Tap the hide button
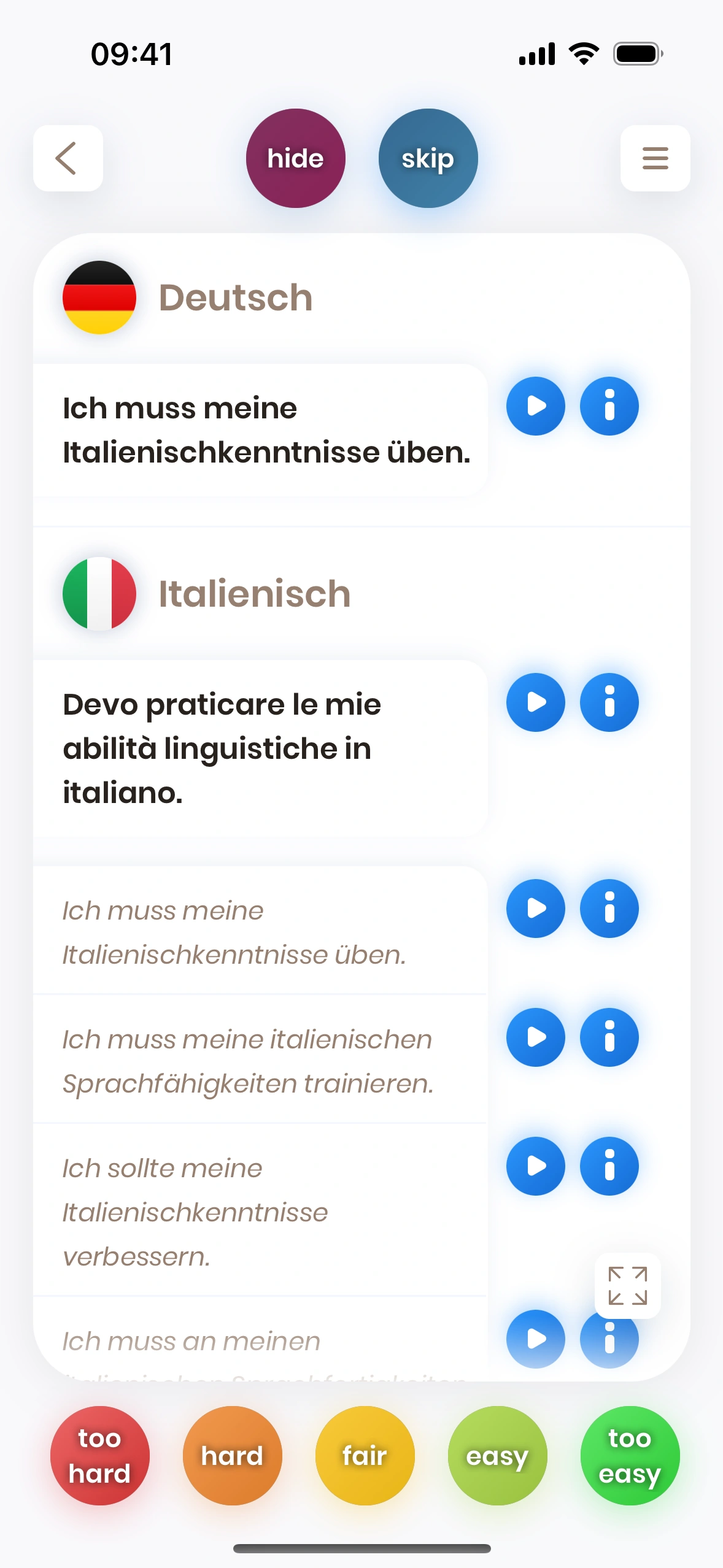The height and width of the screenshot is (1568, 723). click(x=295, y=158)
